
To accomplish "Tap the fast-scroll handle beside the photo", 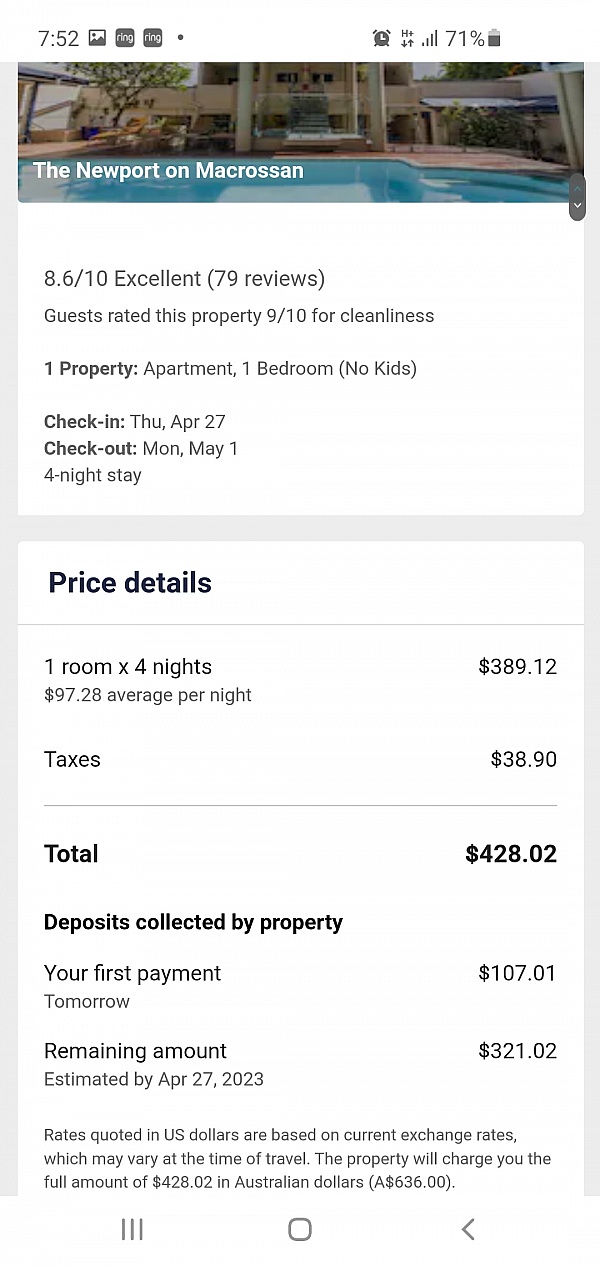I will (x=576, y=197).
